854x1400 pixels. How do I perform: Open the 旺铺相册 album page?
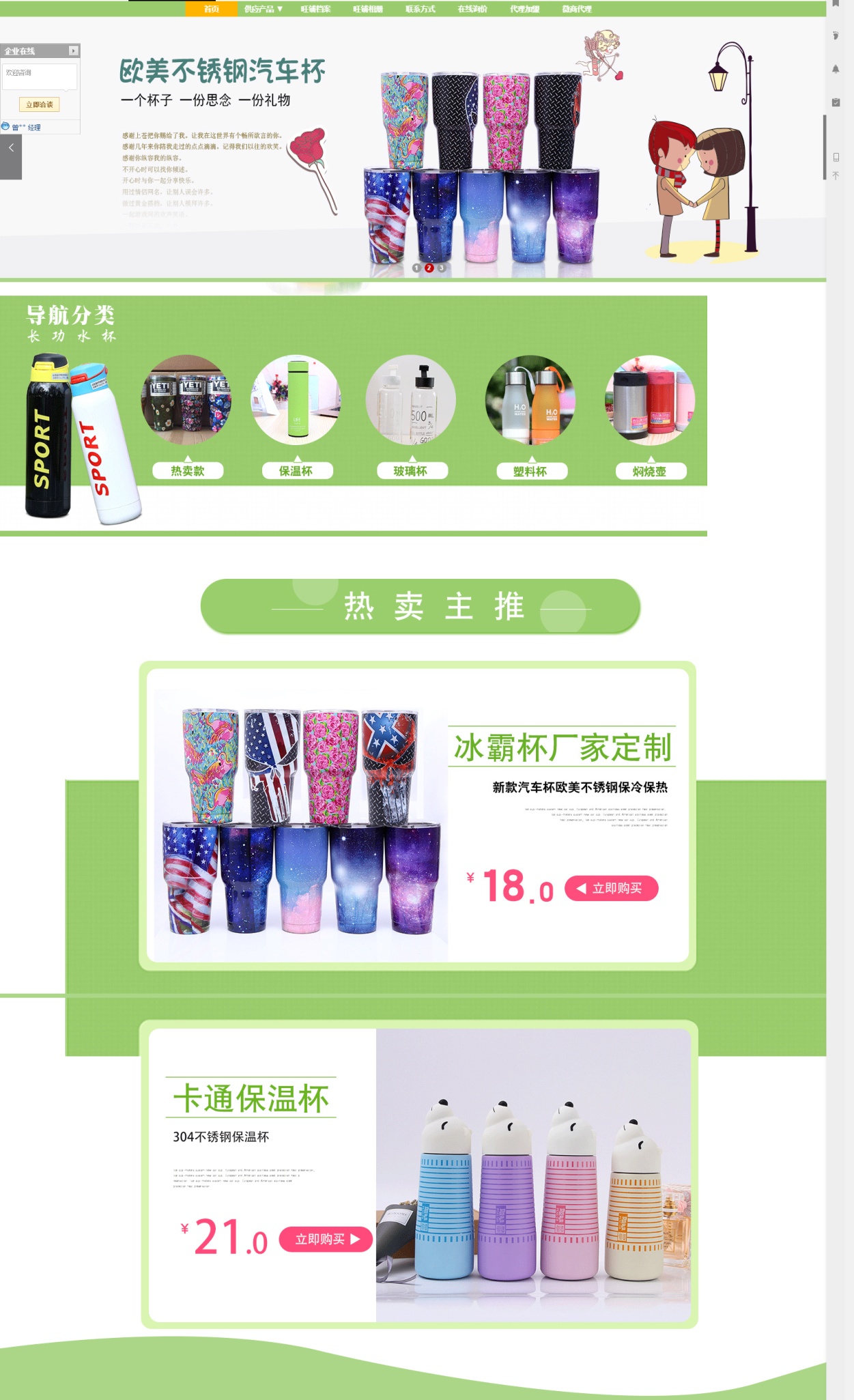click(368, 9)
